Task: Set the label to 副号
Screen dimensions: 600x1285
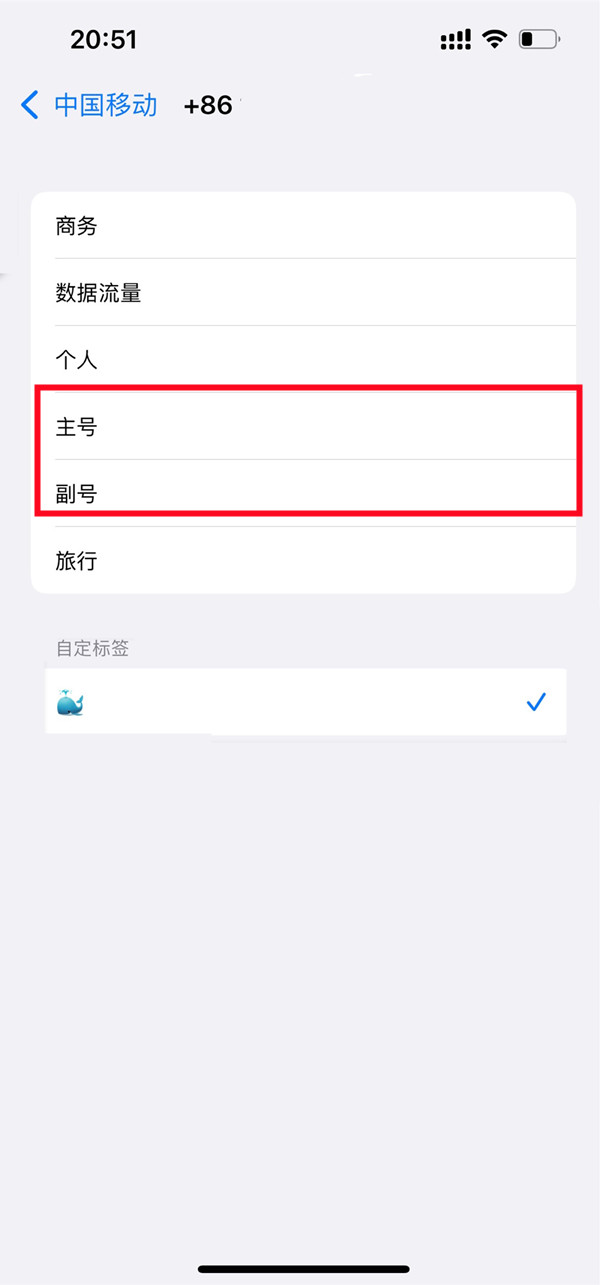Action: click(300, 493)
